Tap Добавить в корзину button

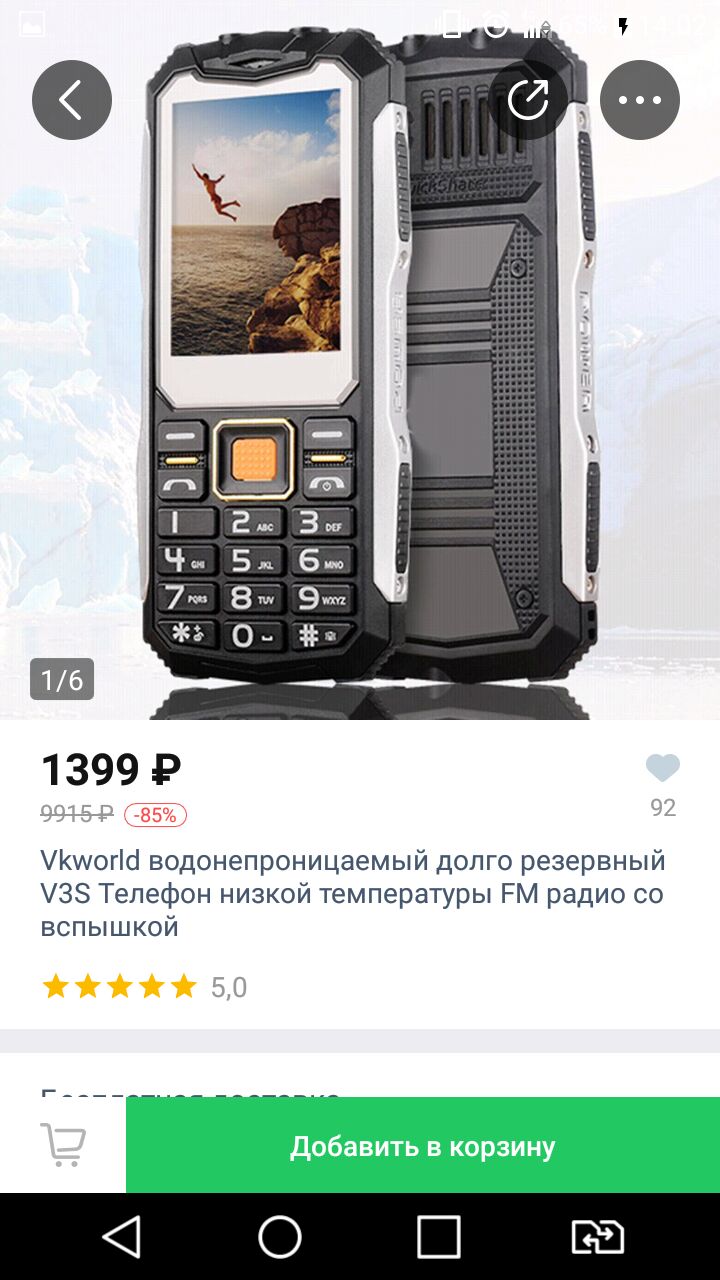click(423, 1146)
